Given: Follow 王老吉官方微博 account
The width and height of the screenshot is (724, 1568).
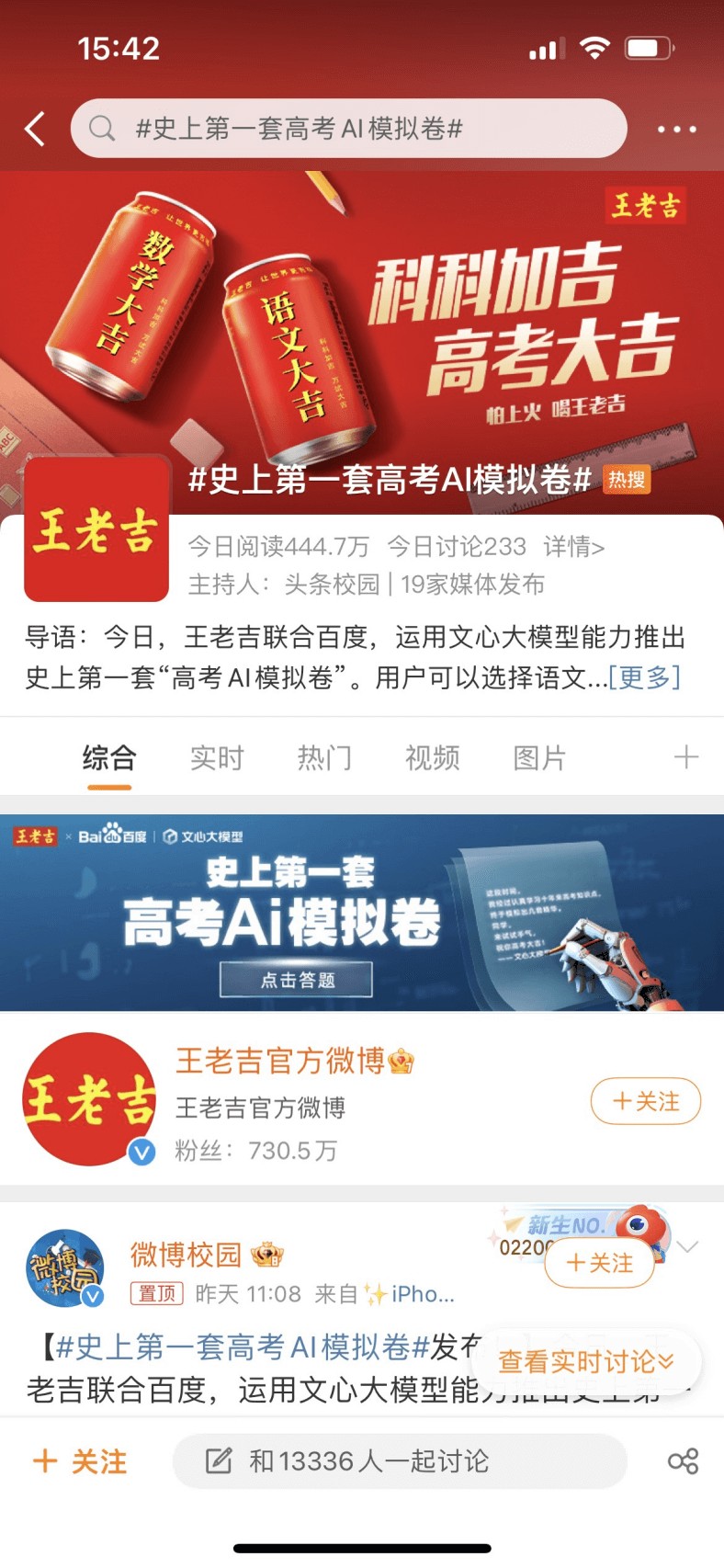Looking at the screenshot, I should [x=645, y=1101].
